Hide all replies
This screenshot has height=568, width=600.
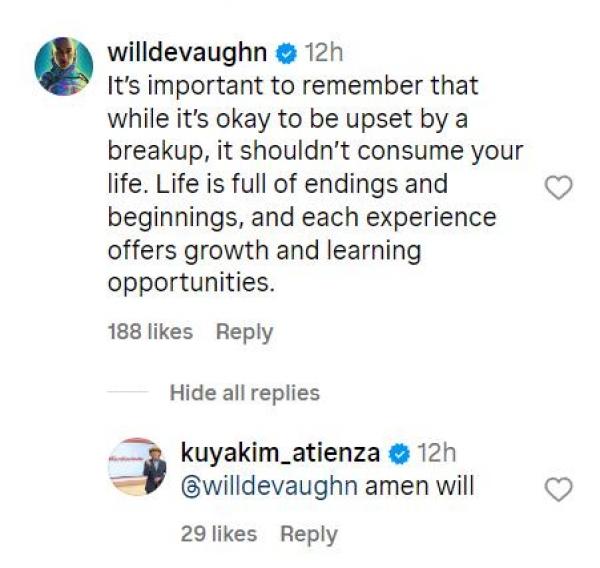click(244, 393)
